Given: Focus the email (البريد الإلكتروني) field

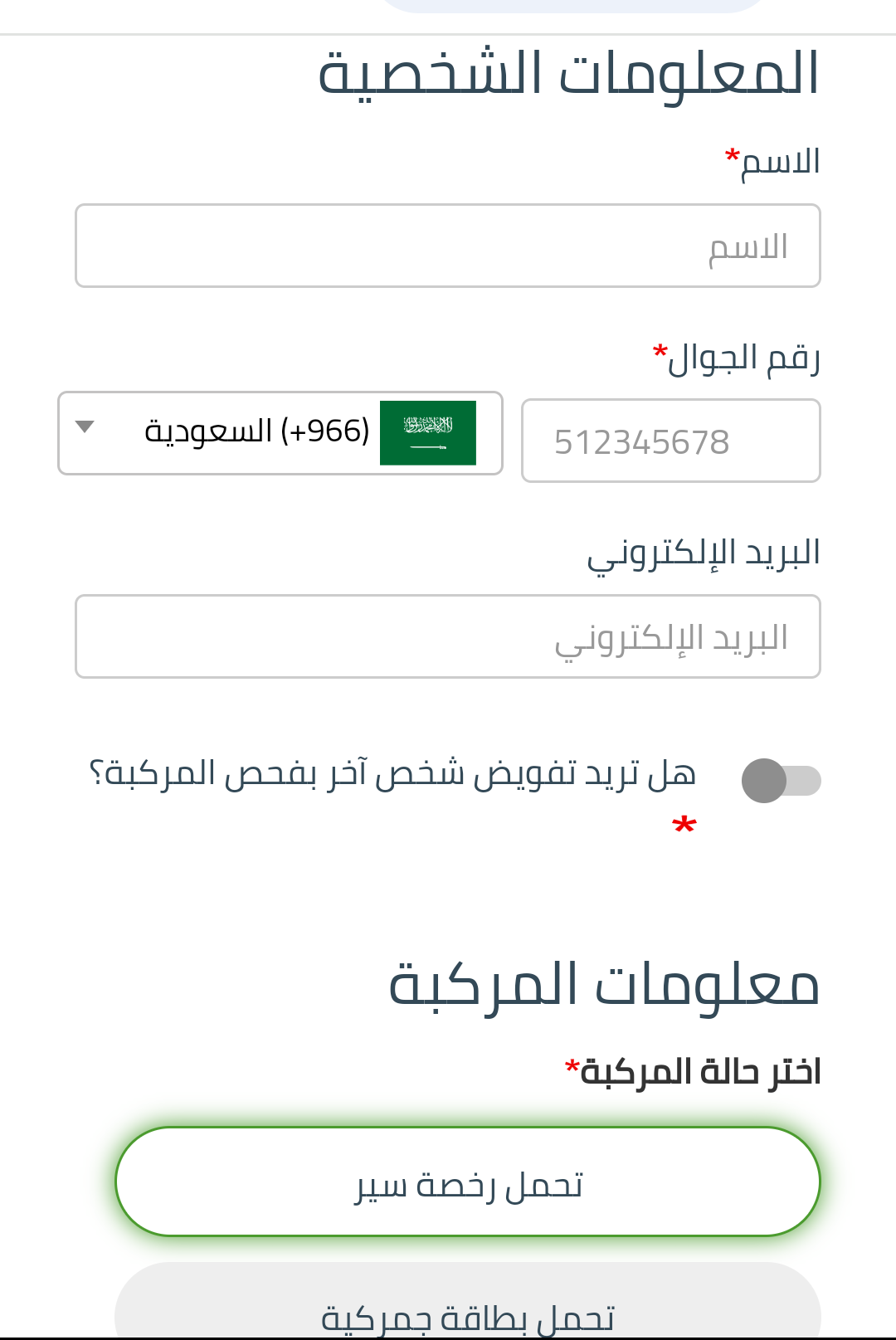Looking at the screenshot, I should tap(448, 636).
